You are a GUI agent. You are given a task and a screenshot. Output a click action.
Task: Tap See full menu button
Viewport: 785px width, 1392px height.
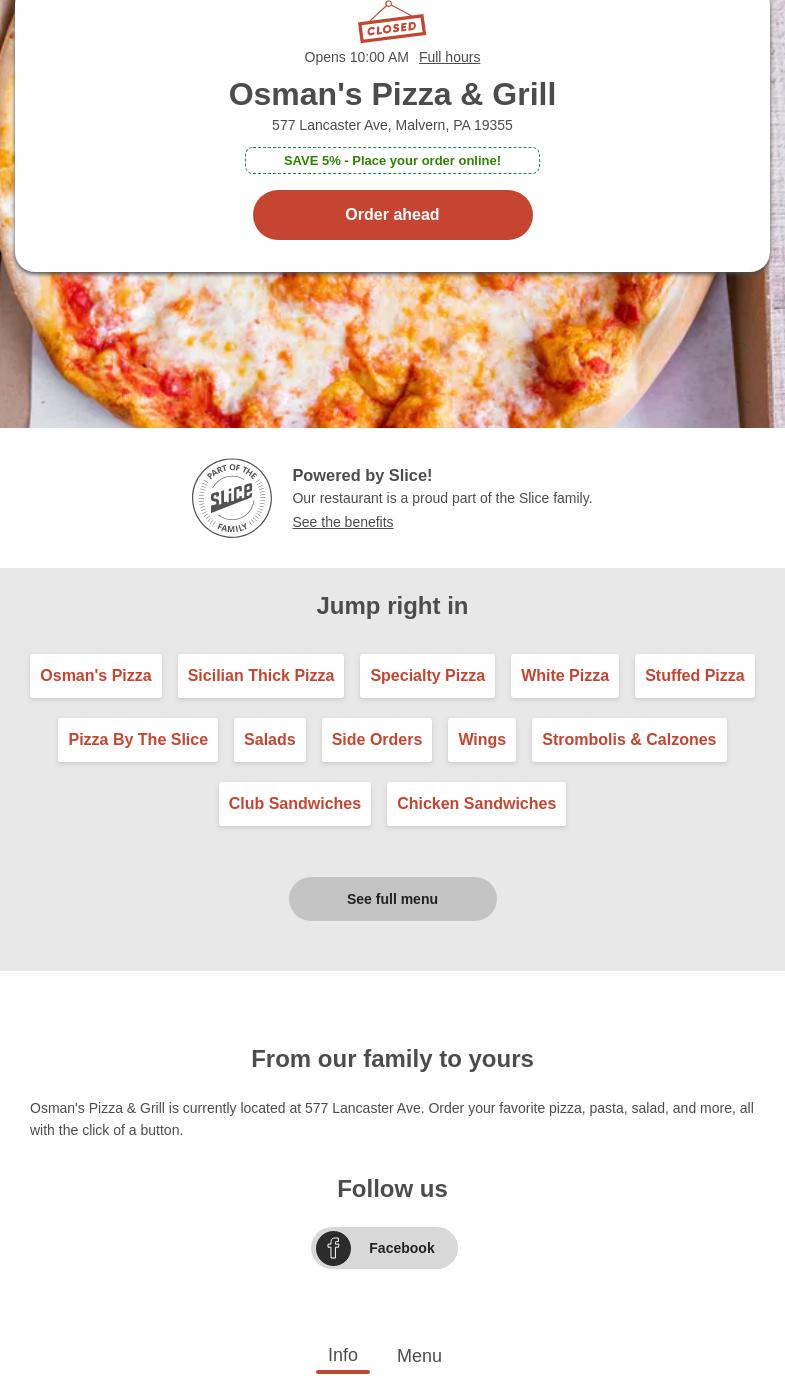[x=392, y=899]
